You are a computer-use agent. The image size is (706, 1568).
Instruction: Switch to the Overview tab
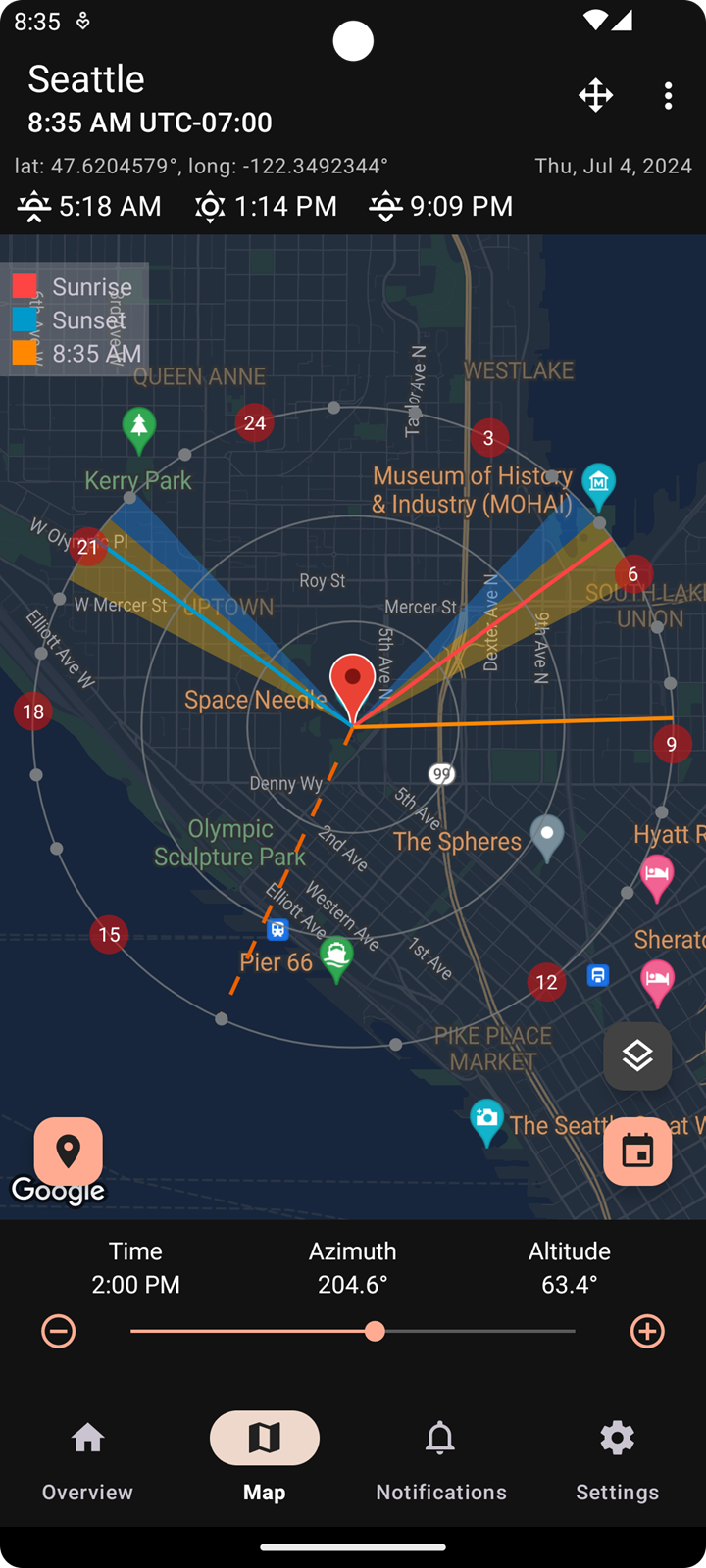tap(87, 1460)
